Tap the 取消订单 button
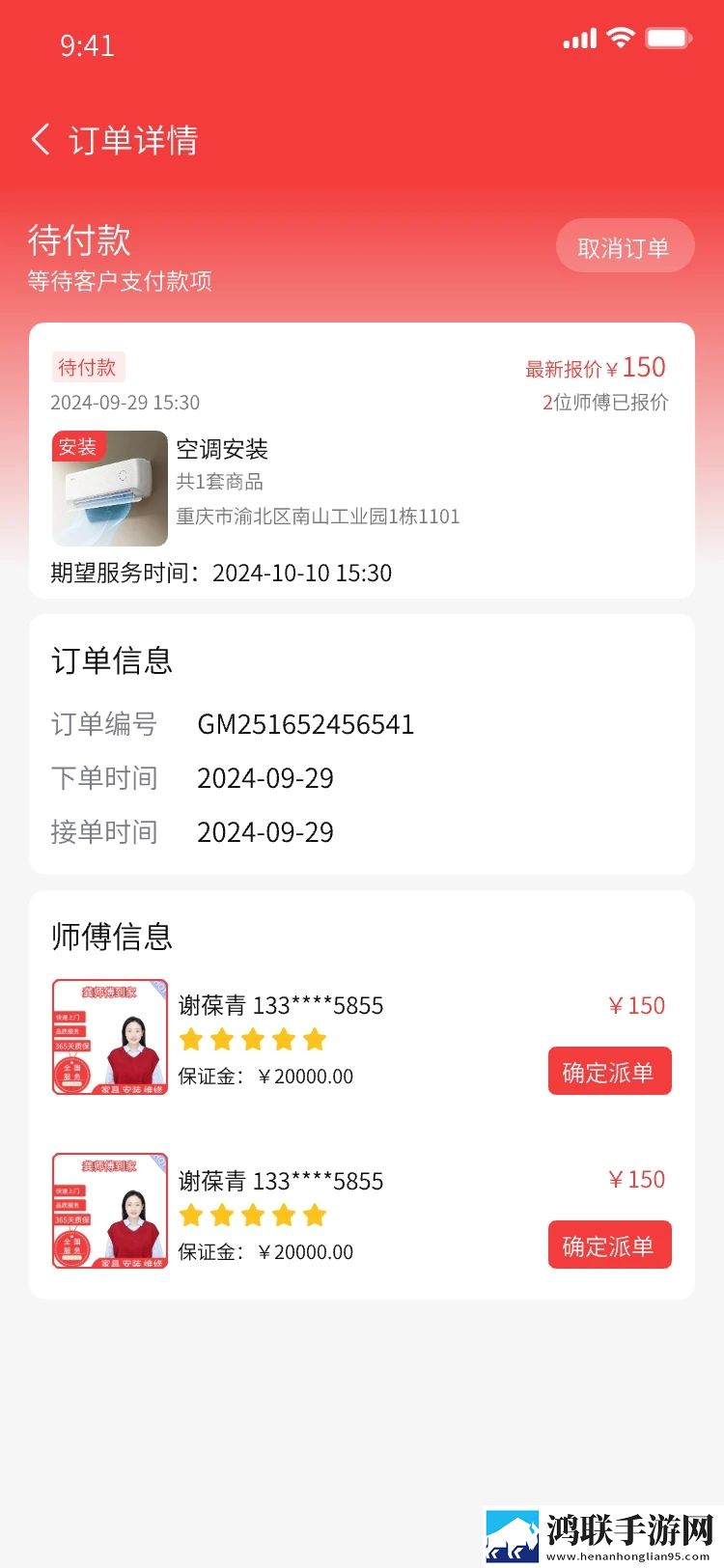The height and width of the screenshot is (1568, 724). point(625,247)
